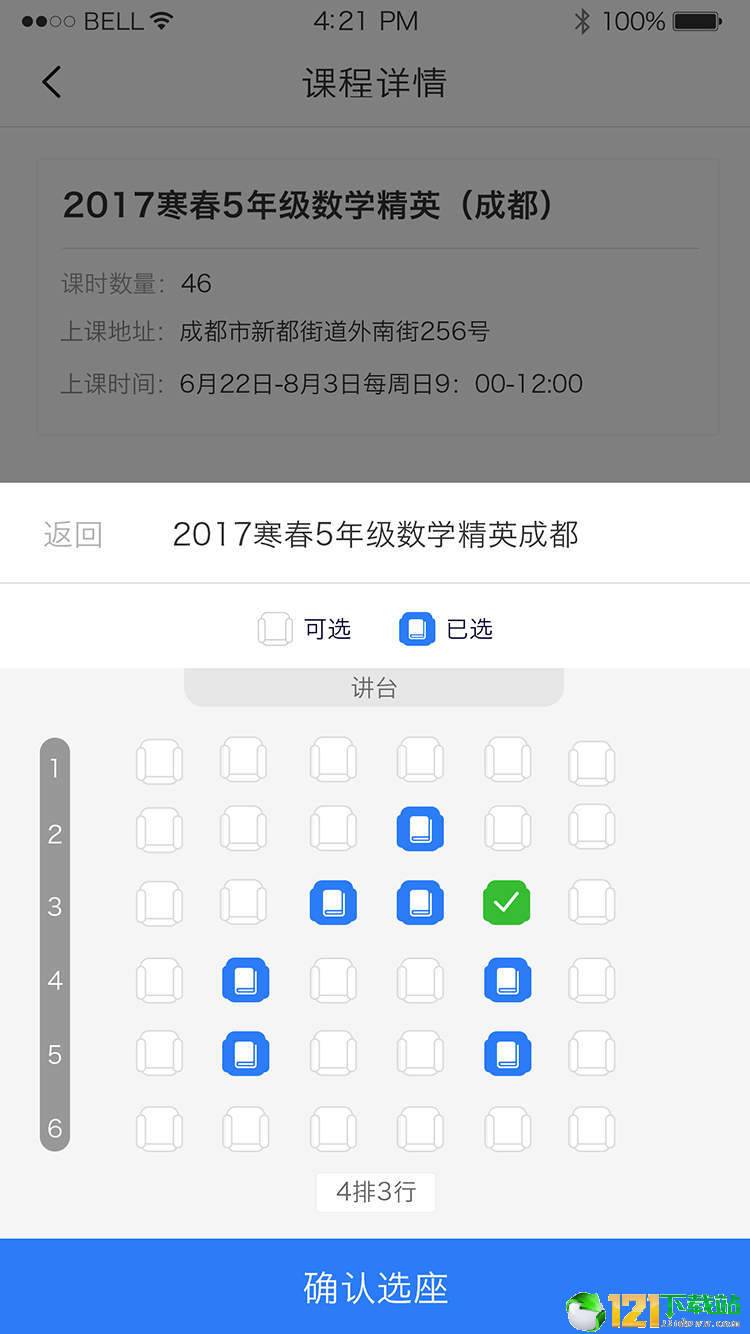Choose the last seat in row 6
Image resolution: width=750 pixels, height=1334 pixels.
(x=592, y=1128)
